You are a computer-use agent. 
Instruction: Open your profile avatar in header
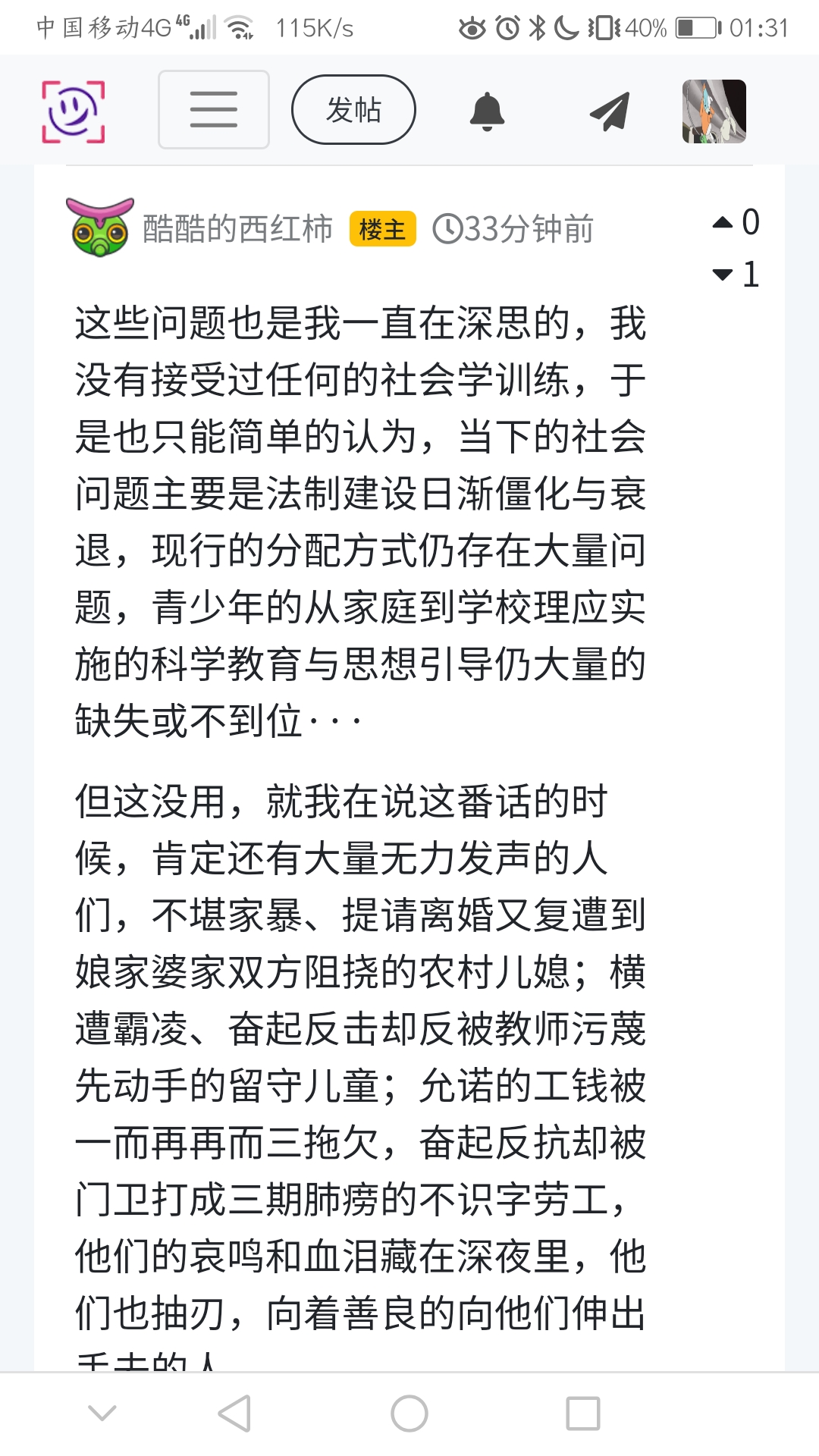tap(714, 111)
